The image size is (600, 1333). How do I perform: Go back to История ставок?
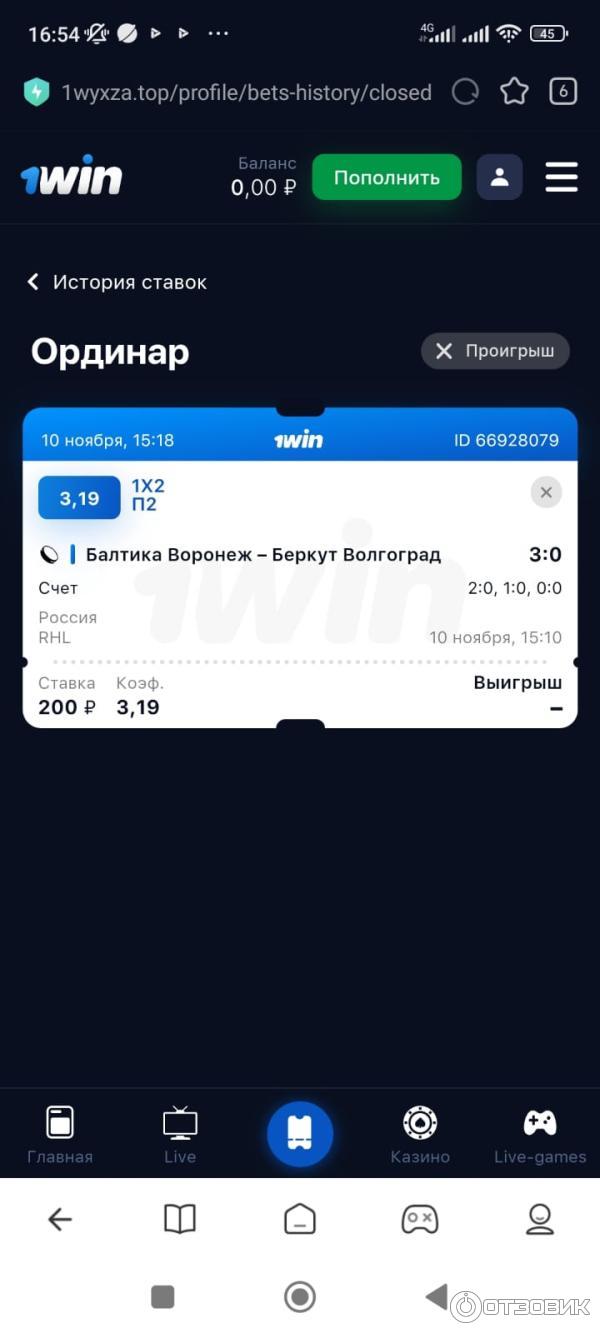point(117,282)
